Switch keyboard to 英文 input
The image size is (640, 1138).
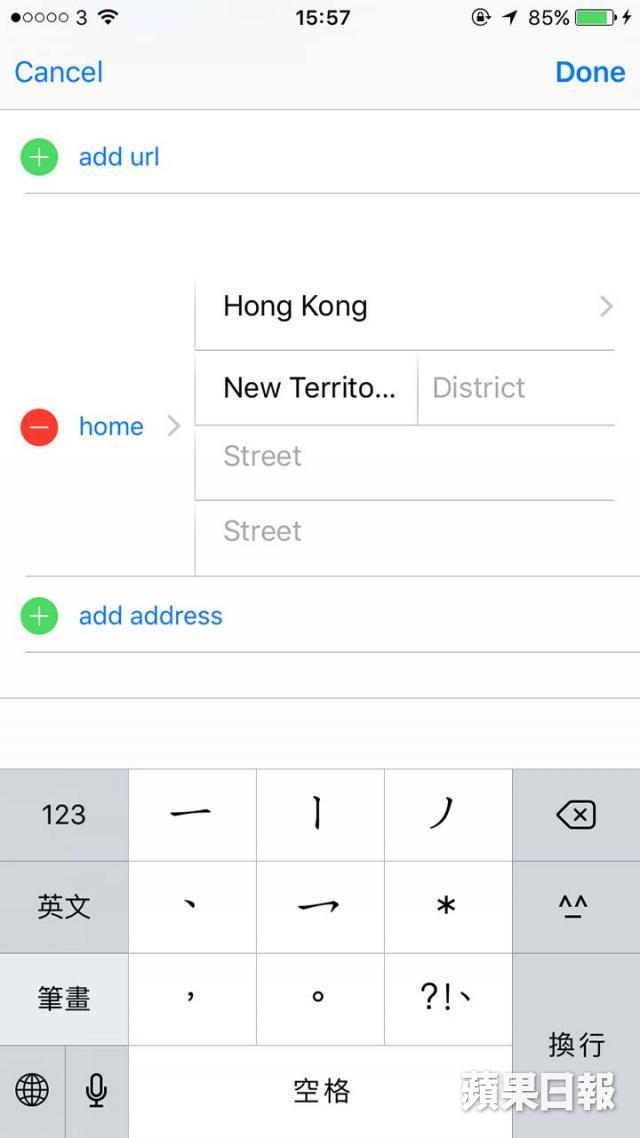point(64,907)
